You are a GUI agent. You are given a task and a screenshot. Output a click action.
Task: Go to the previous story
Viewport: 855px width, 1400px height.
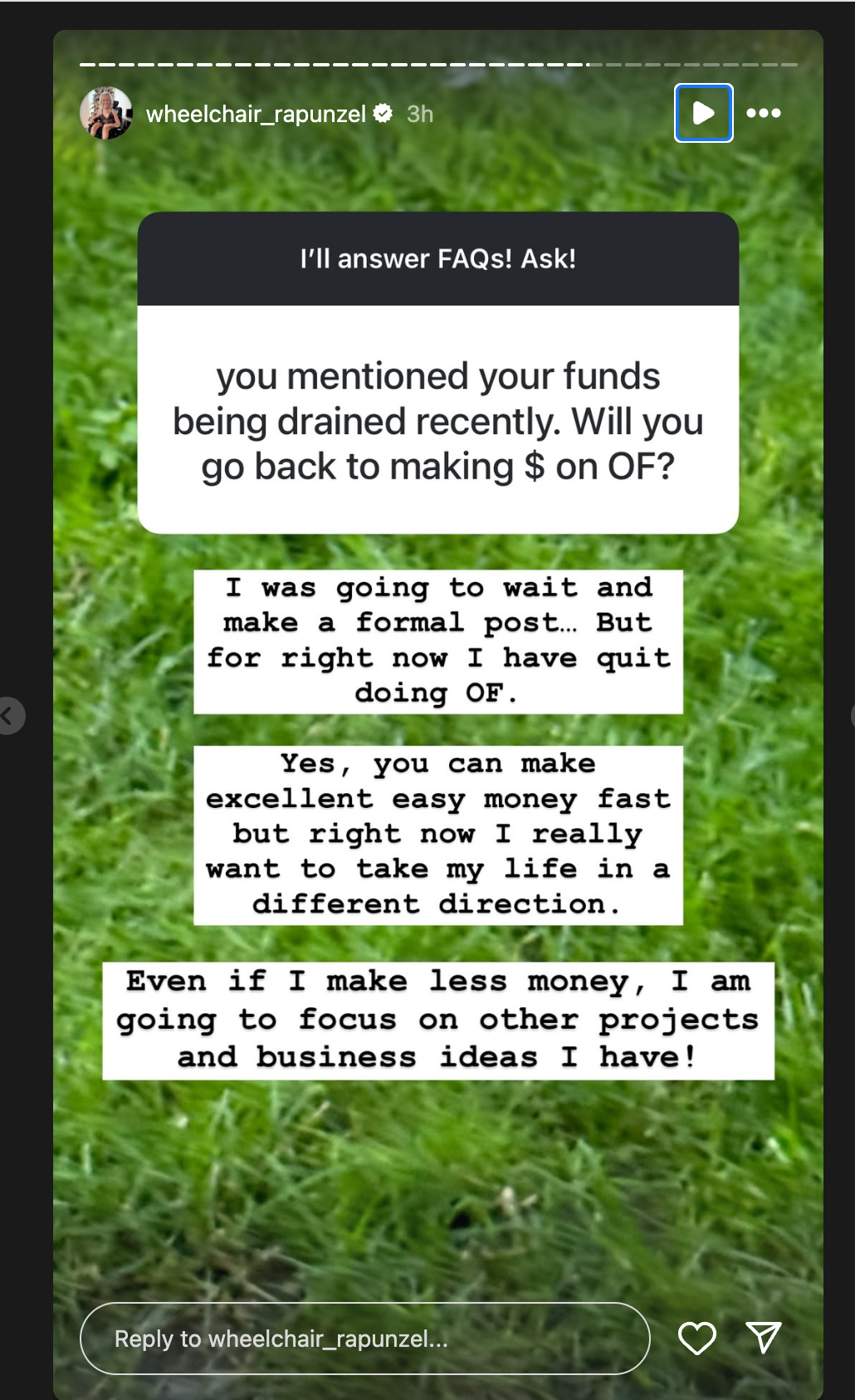10,715
